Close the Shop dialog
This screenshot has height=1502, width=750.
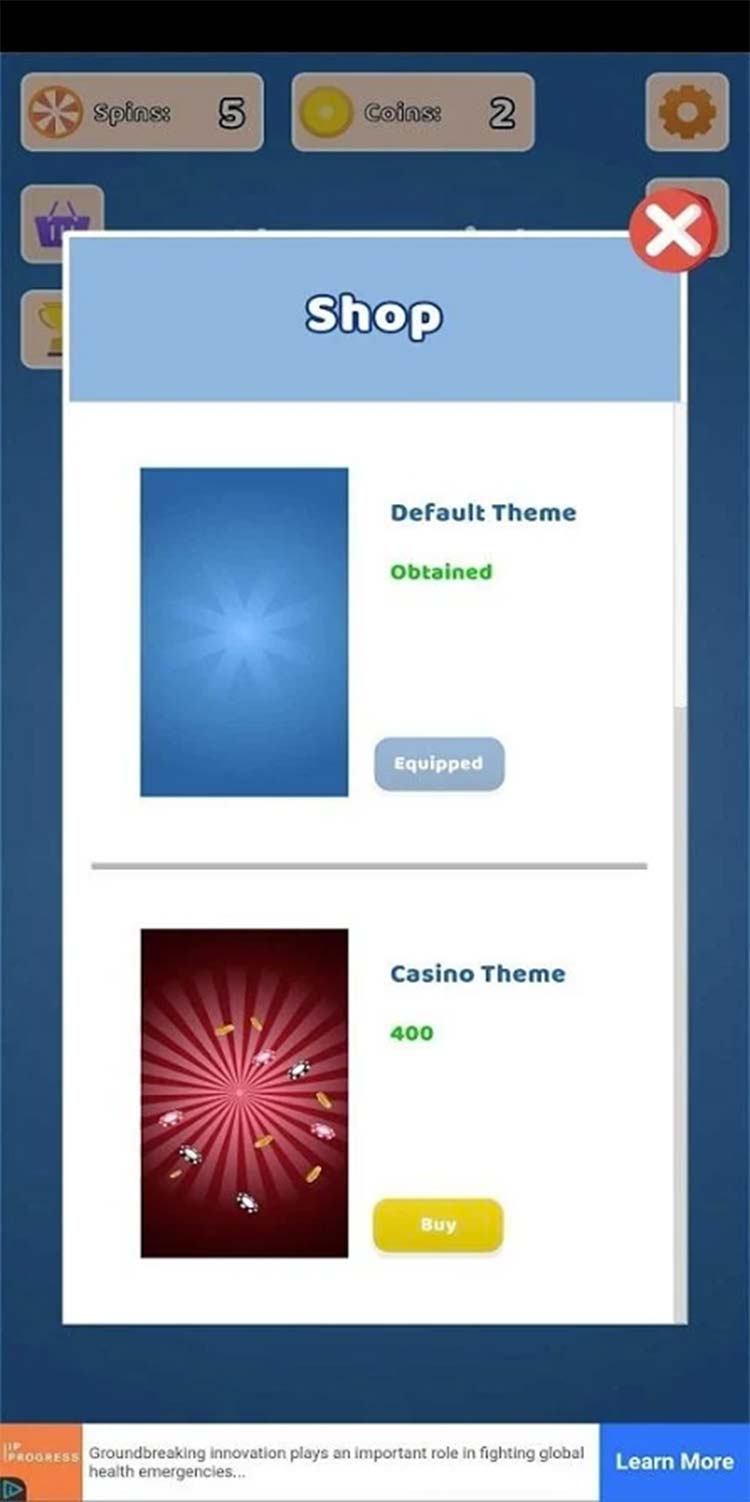pyautogui.click(x=673, y=232)
